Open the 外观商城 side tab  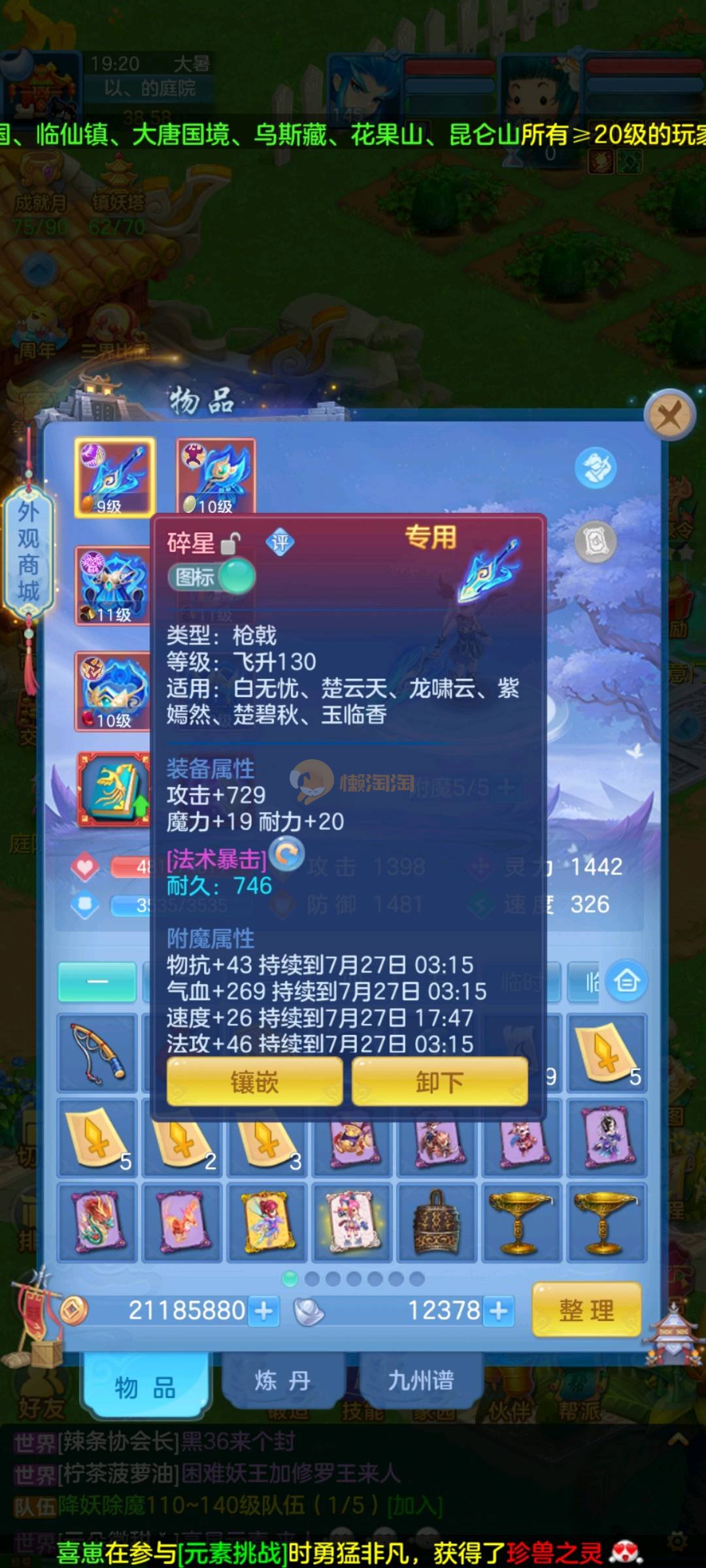coord(28,552)
